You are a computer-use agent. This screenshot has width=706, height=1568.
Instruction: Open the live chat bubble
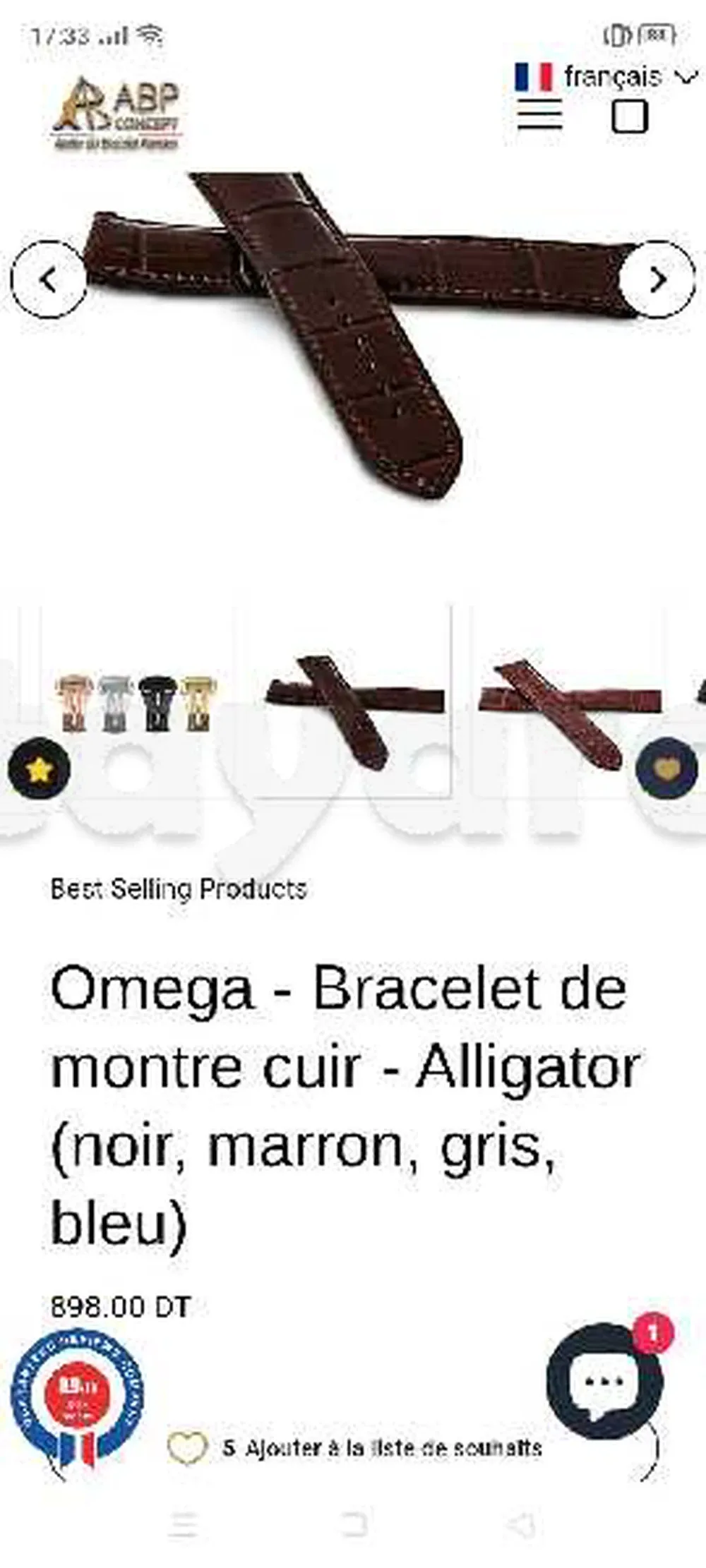click(605, 1382)
